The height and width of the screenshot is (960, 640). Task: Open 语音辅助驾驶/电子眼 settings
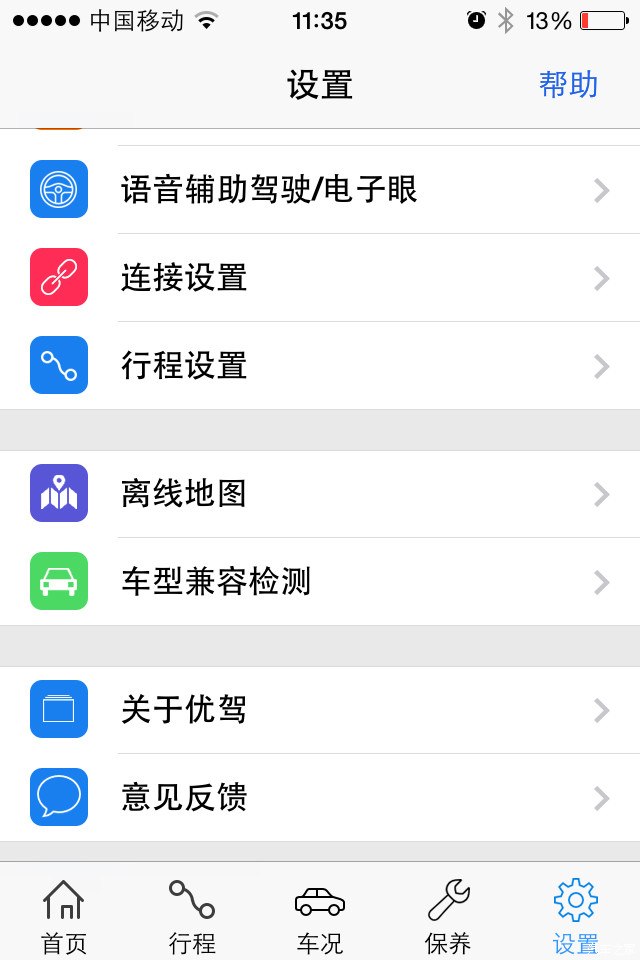tap(320, 190)
